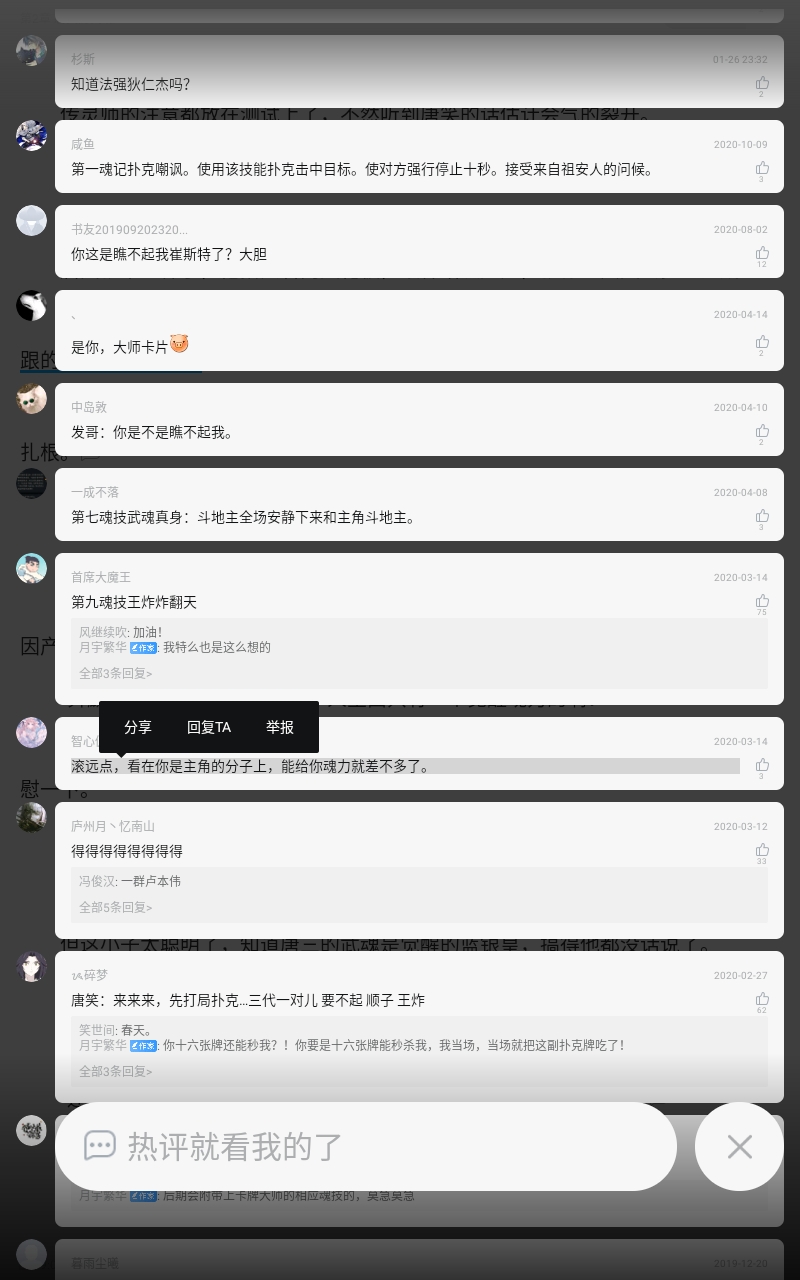Like 首席大魔王's comment
Screen dimensions: 800x1280
(762, 602)
